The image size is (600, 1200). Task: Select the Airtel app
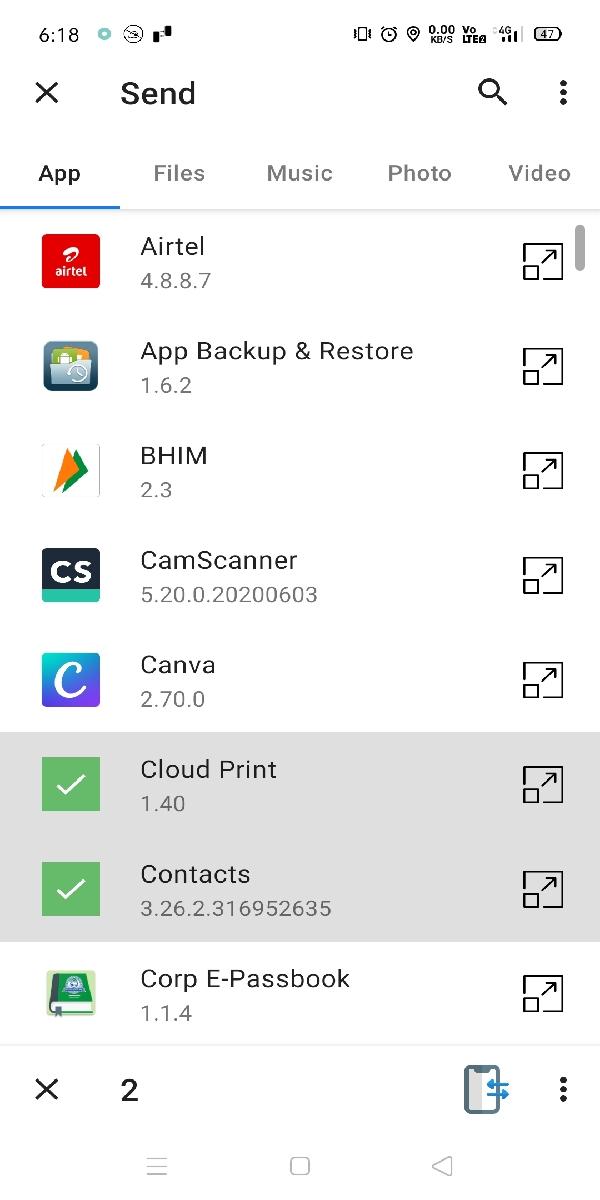pyautogui.click(x=300, y=262)
